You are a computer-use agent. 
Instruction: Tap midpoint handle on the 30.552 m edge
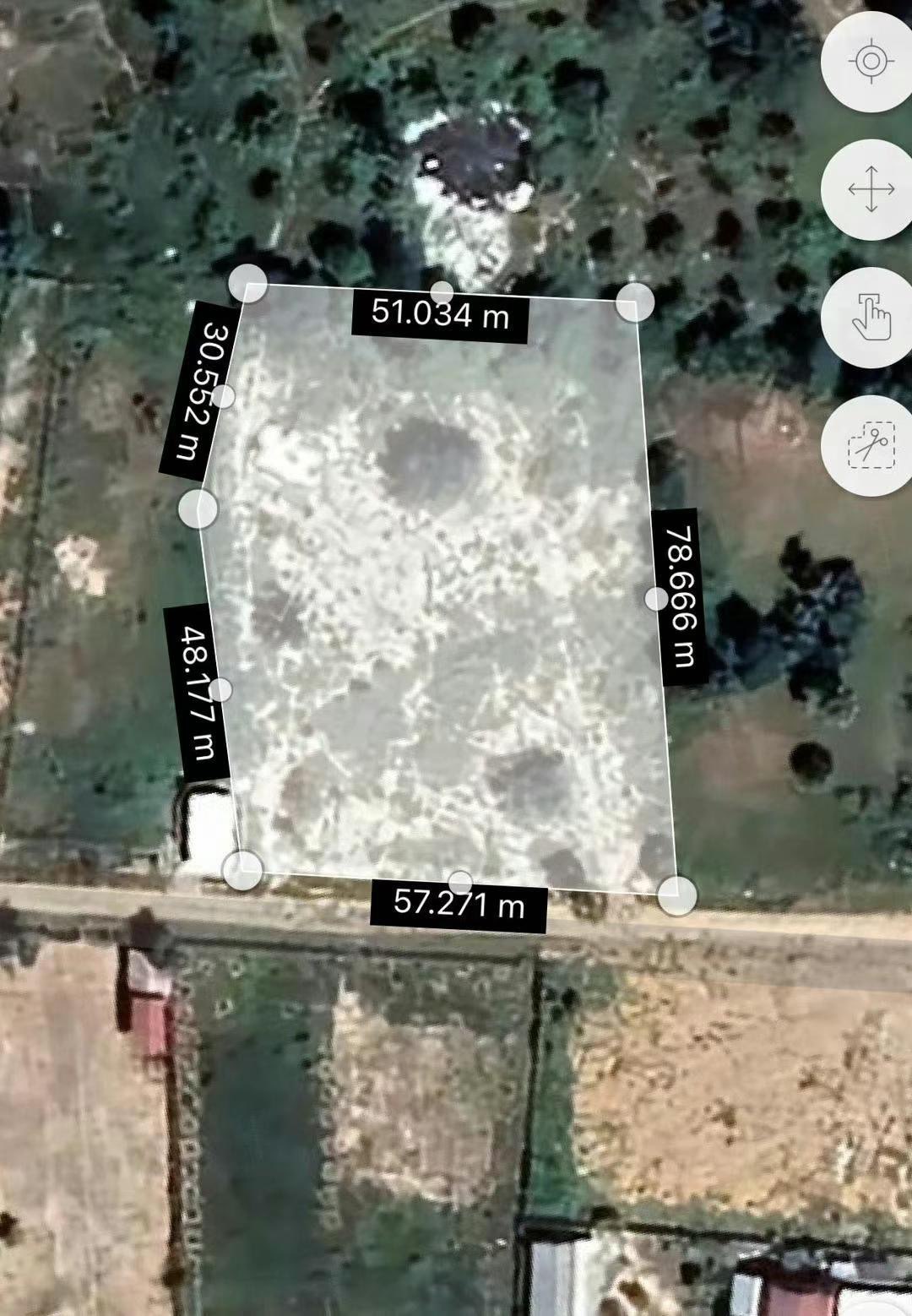coord(223,395)
